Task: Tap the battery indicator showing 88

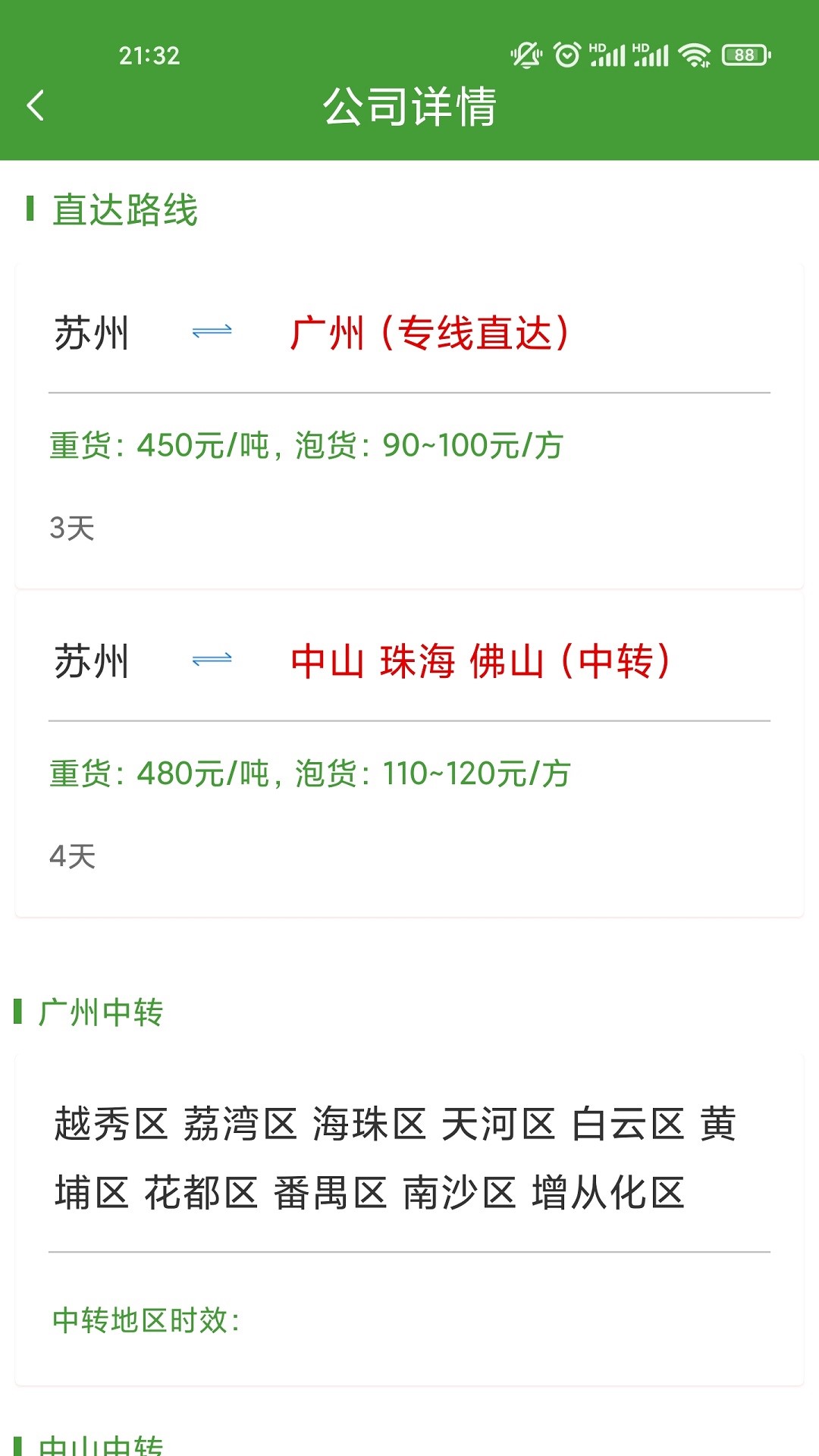Action: (x=744, y=54)
